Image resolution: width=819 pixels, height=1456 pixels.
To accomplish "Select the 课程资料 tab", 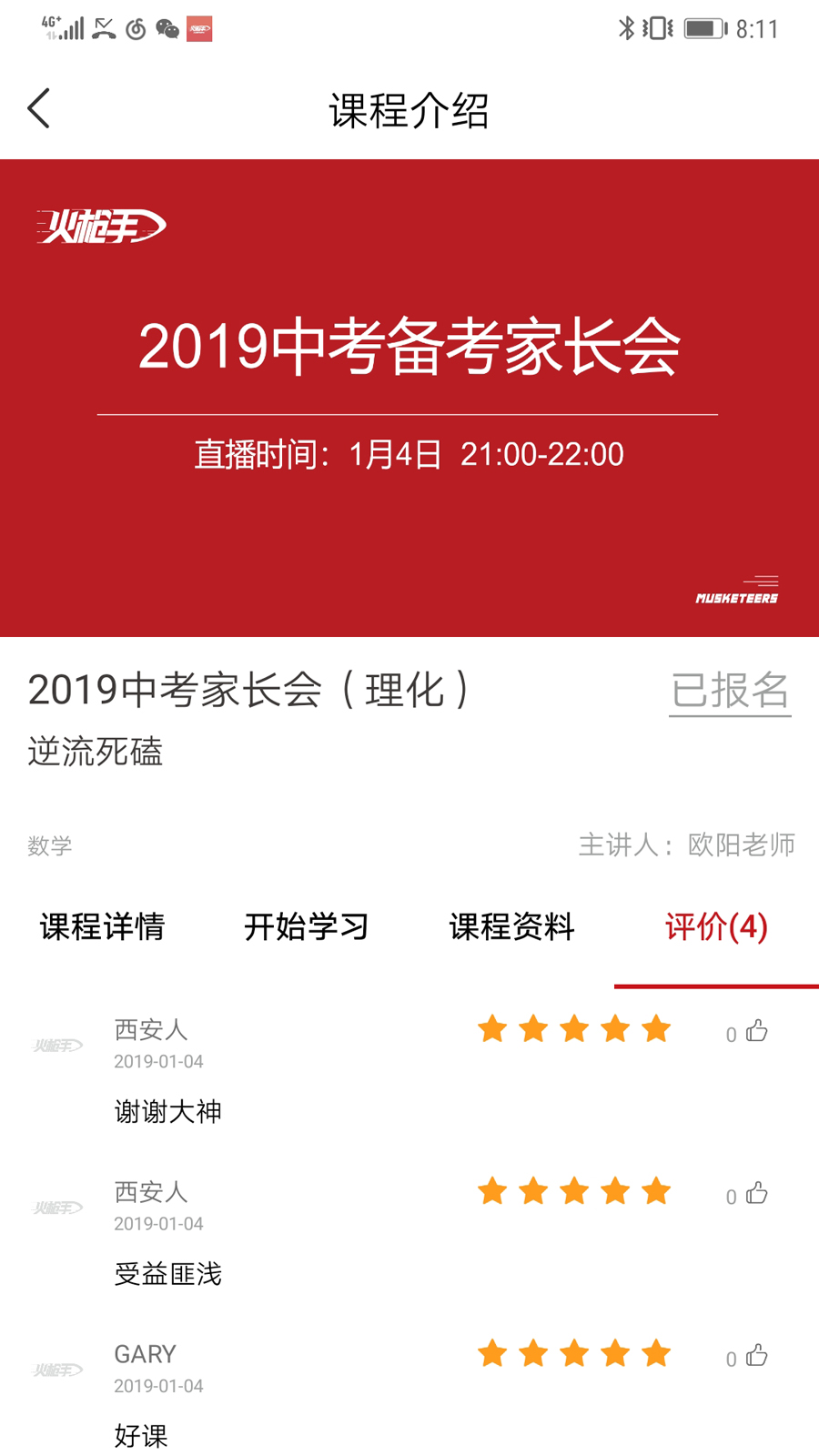I will [511, 926].
